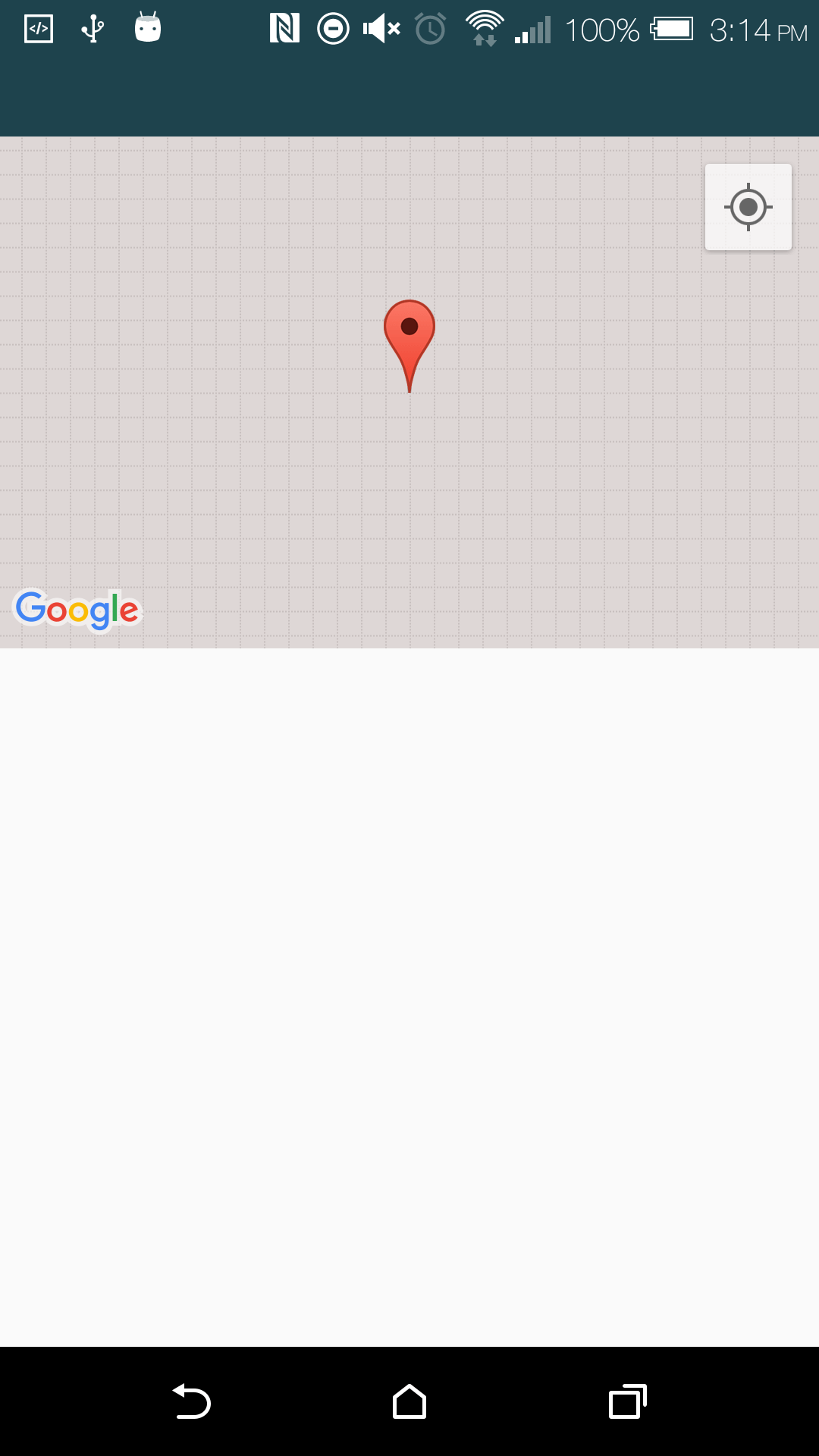This screenshot has width=819, height=1456.
Task: Open the recent apps overview
Action: [628, 1401]
